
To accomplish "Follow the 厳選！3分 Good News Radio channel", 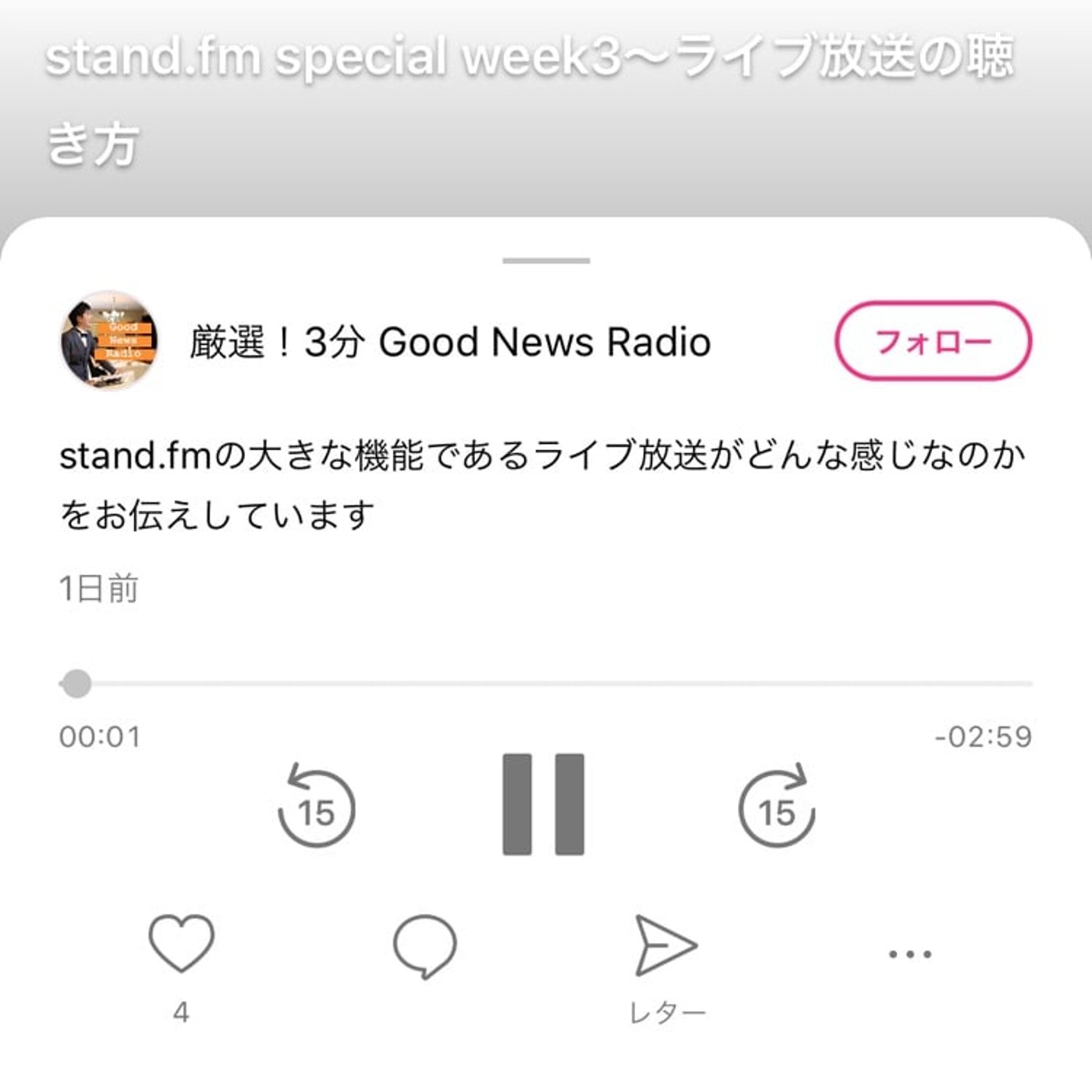I will click(x=933, y=341).
